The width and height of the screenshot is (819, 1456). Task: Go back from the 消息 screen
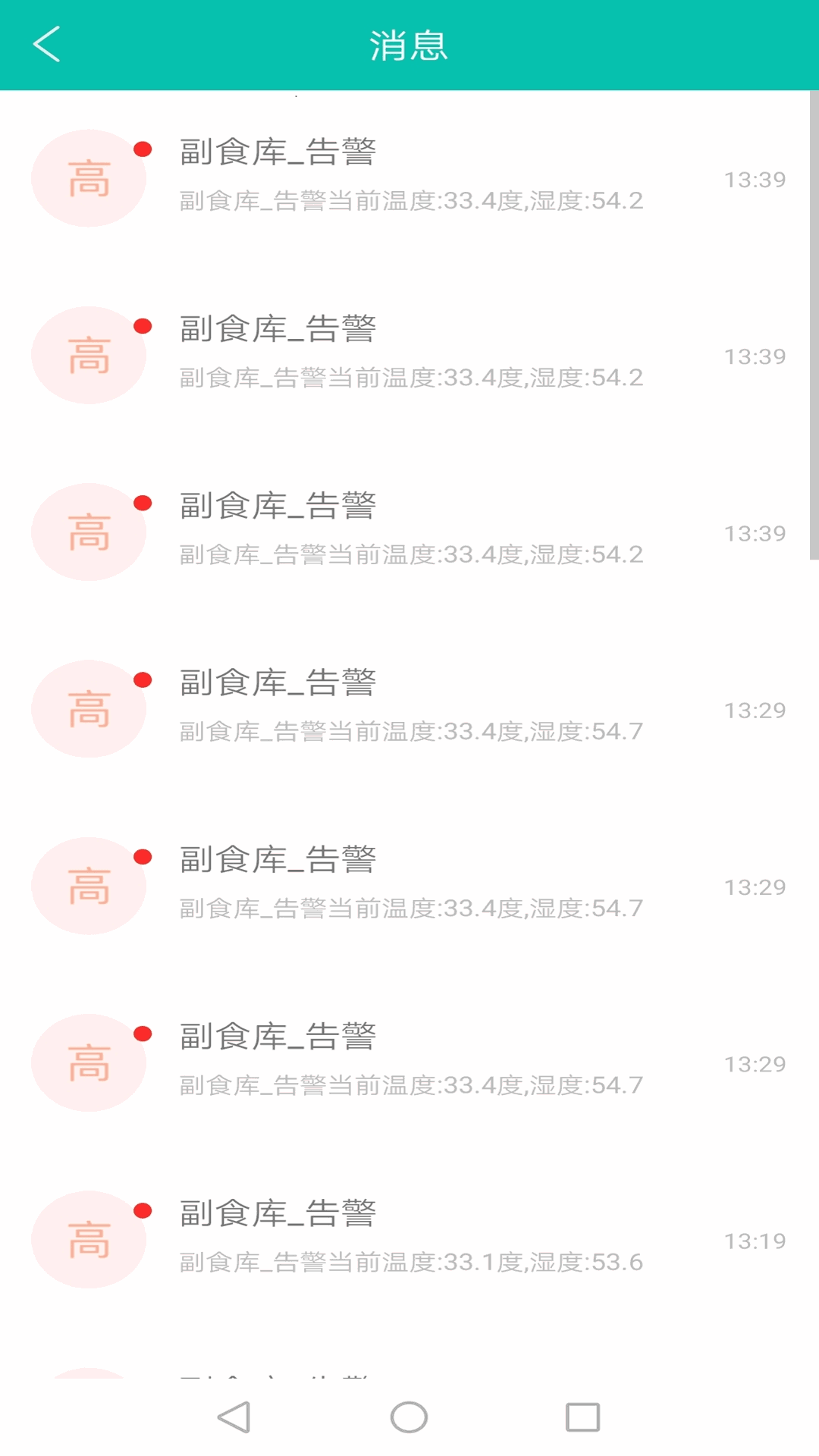[47, 44]
